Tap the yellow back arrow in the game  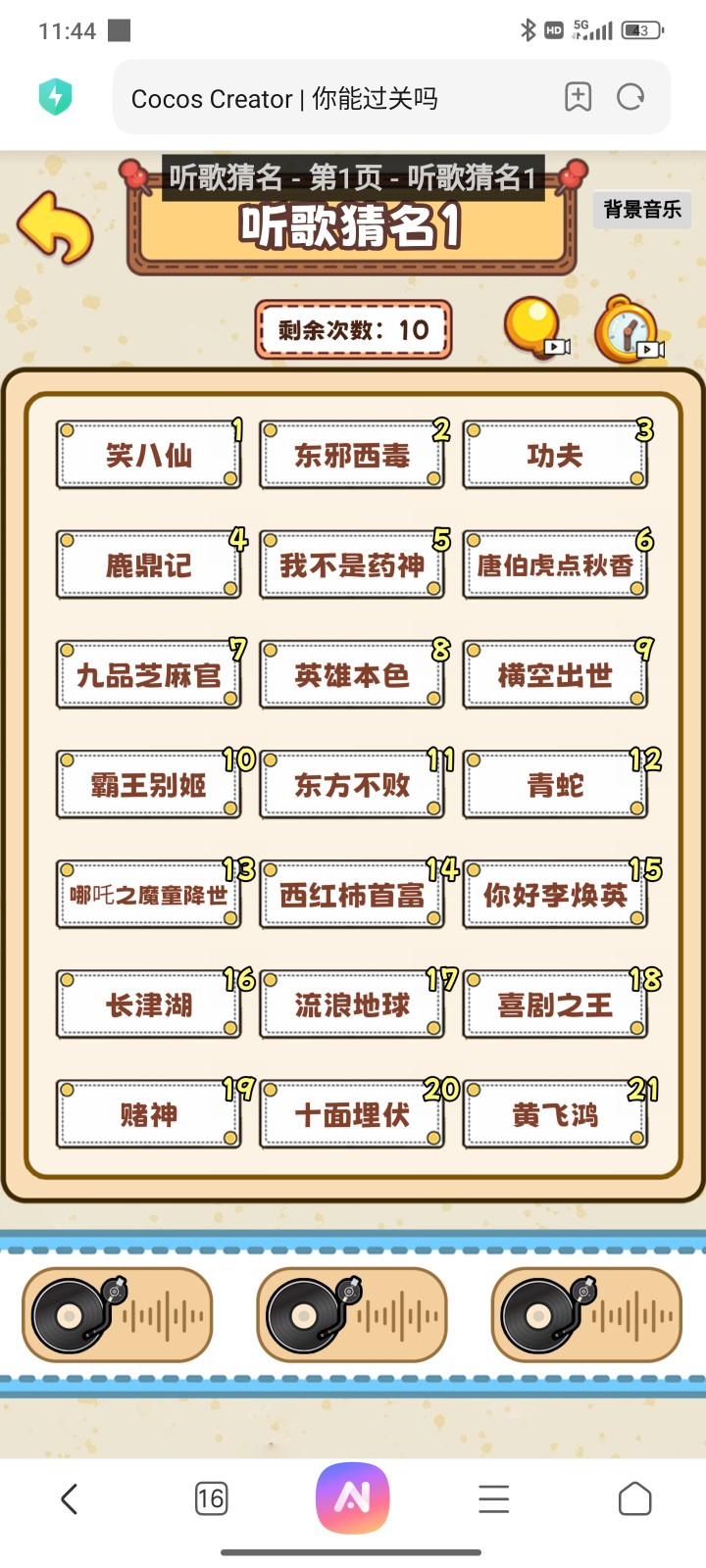point(56,228)
